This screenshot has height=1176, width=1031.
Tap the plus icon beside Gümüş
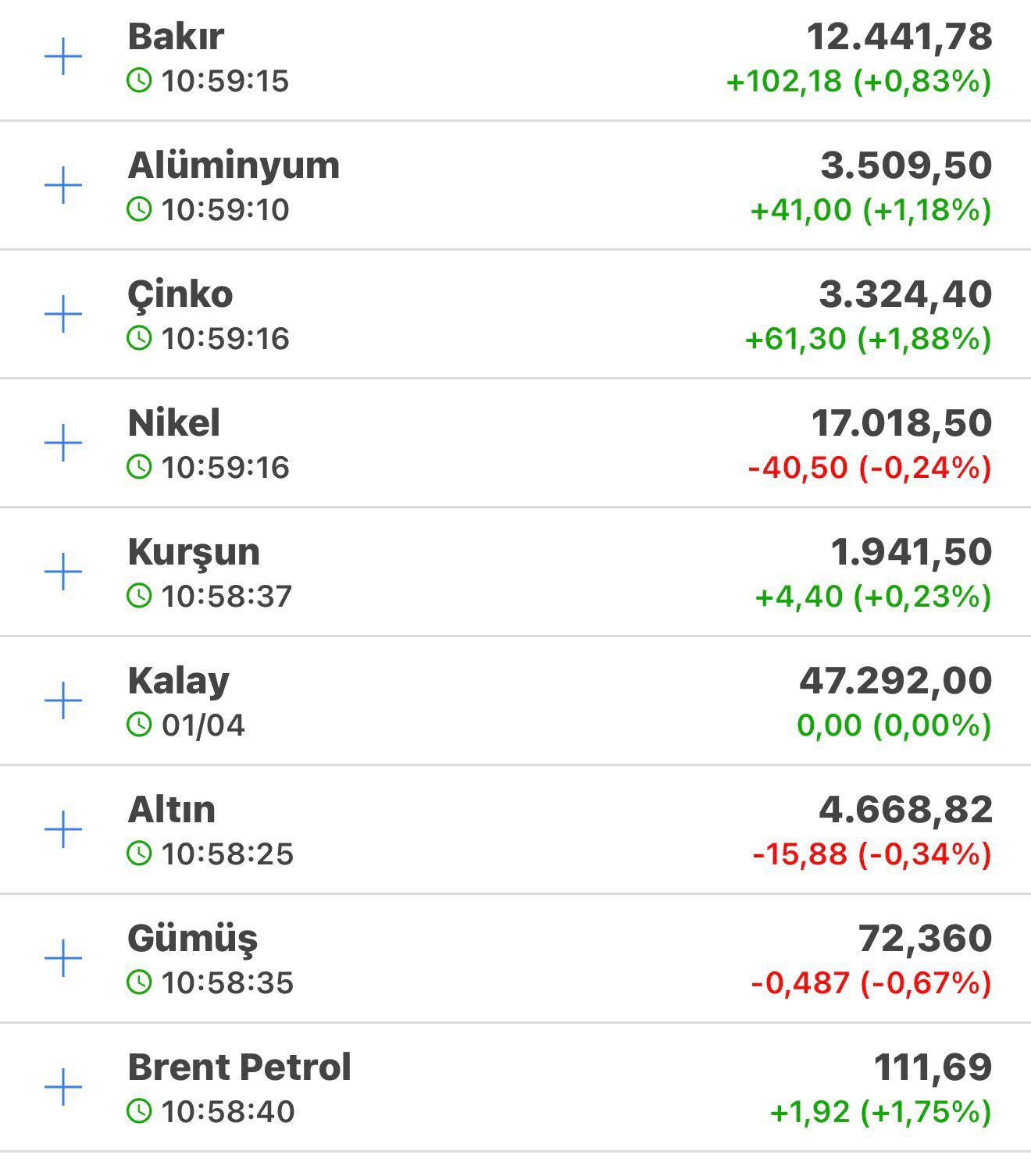point(63,958)
